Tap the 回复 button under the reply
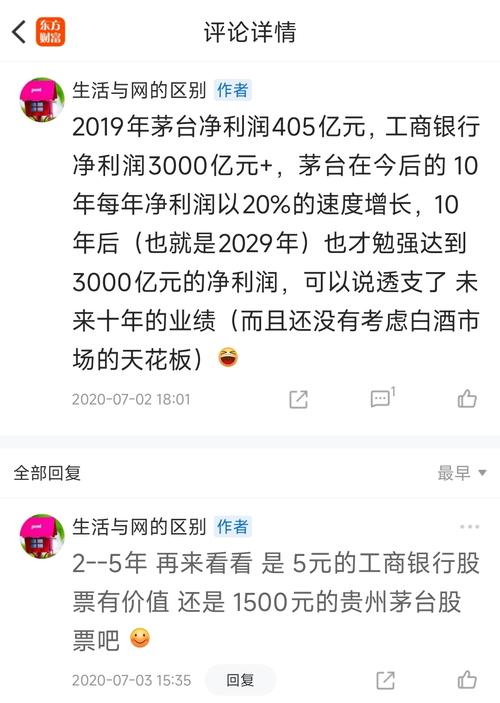Image resolution: width=500 pixels, height=703 pixels. pyautogui.click(x=240, y=680)
